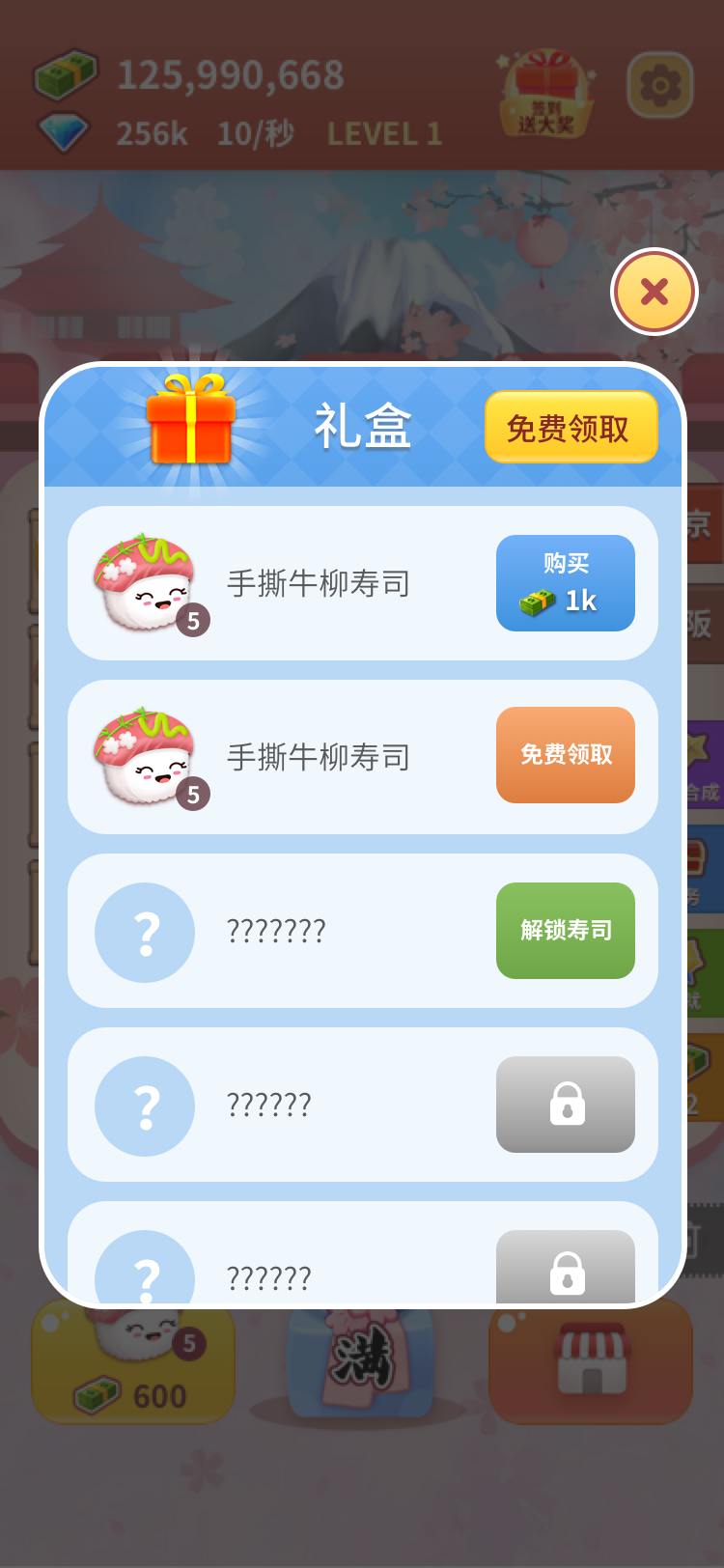
Task: Claim the free gift with the yellow 免费领取 button
Action: (570, 426)
